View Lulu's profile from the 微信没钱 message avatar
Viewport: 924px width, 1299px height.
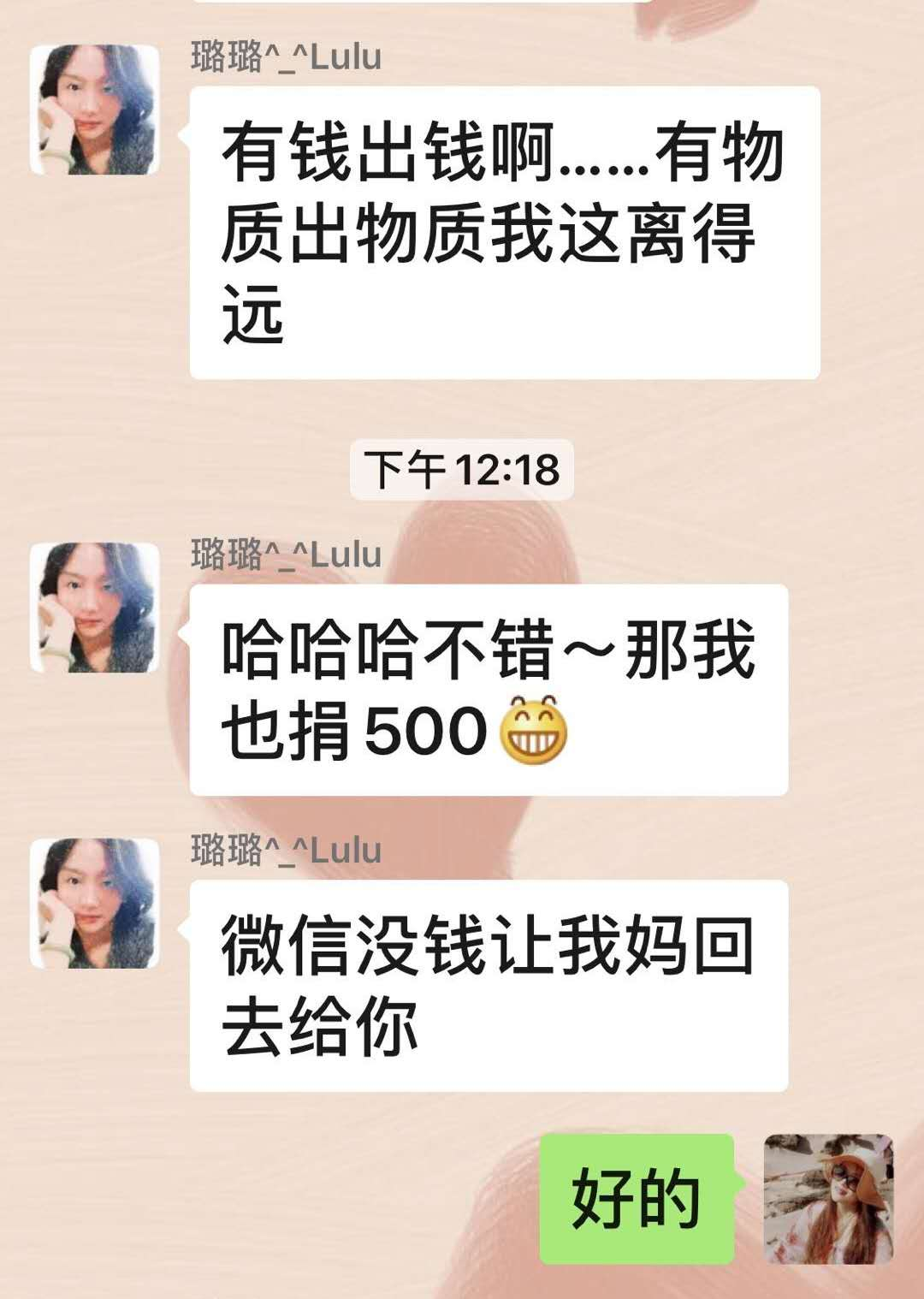point(95,904)
